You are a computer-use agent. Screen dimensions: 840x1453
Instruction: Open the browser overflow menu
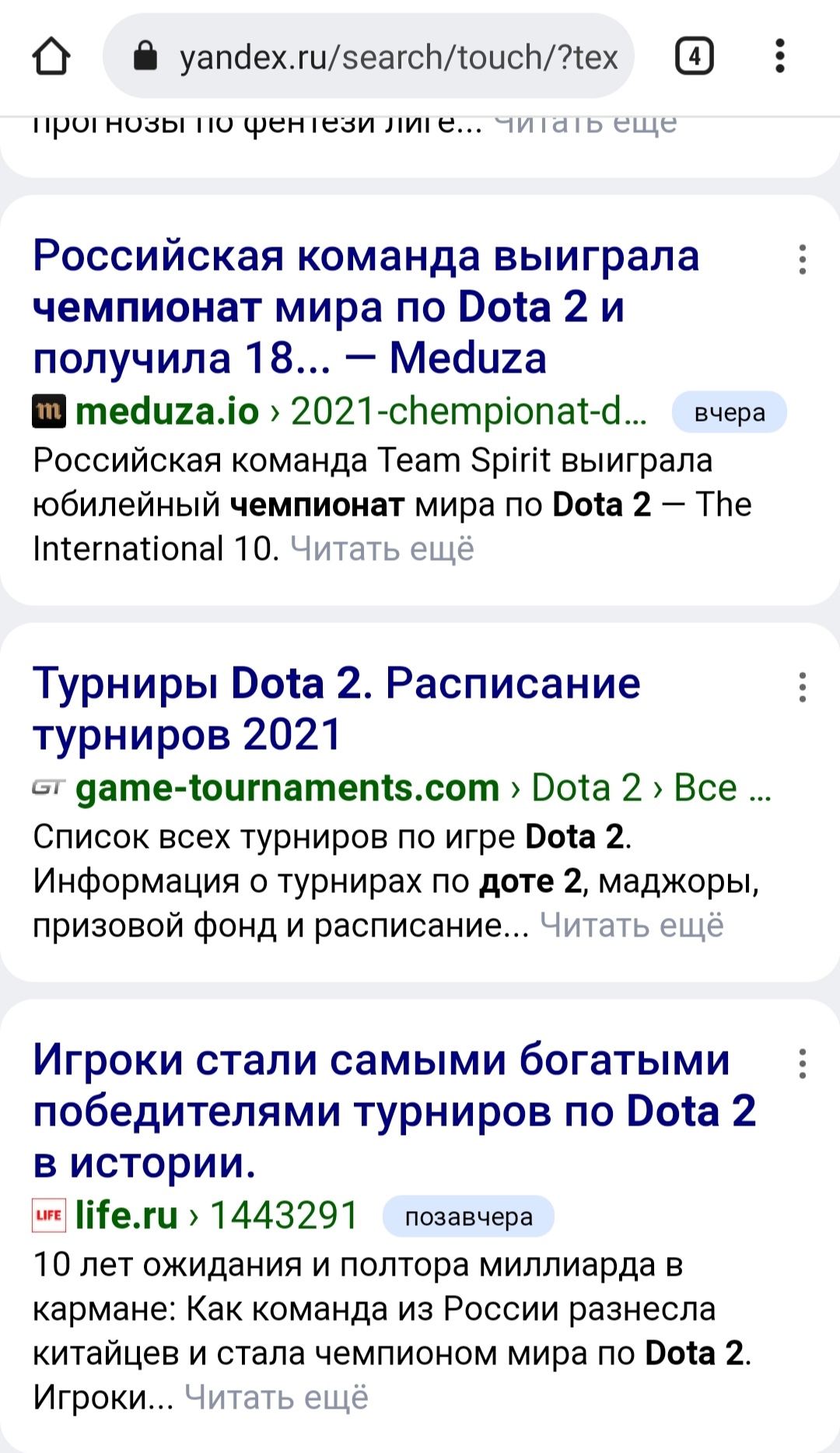[x=780, y=57]
